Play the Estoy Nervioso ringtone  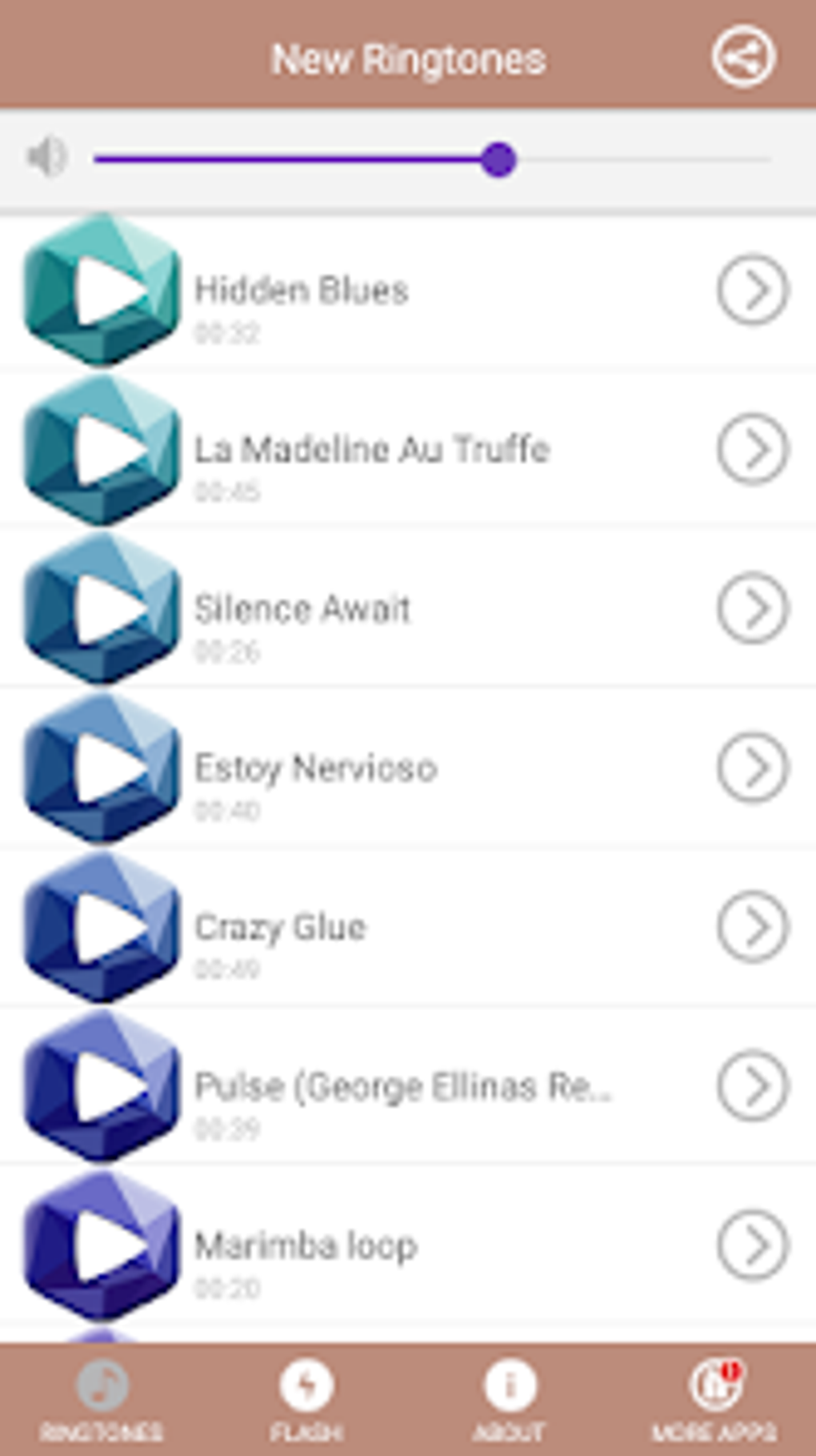[102, 768]
